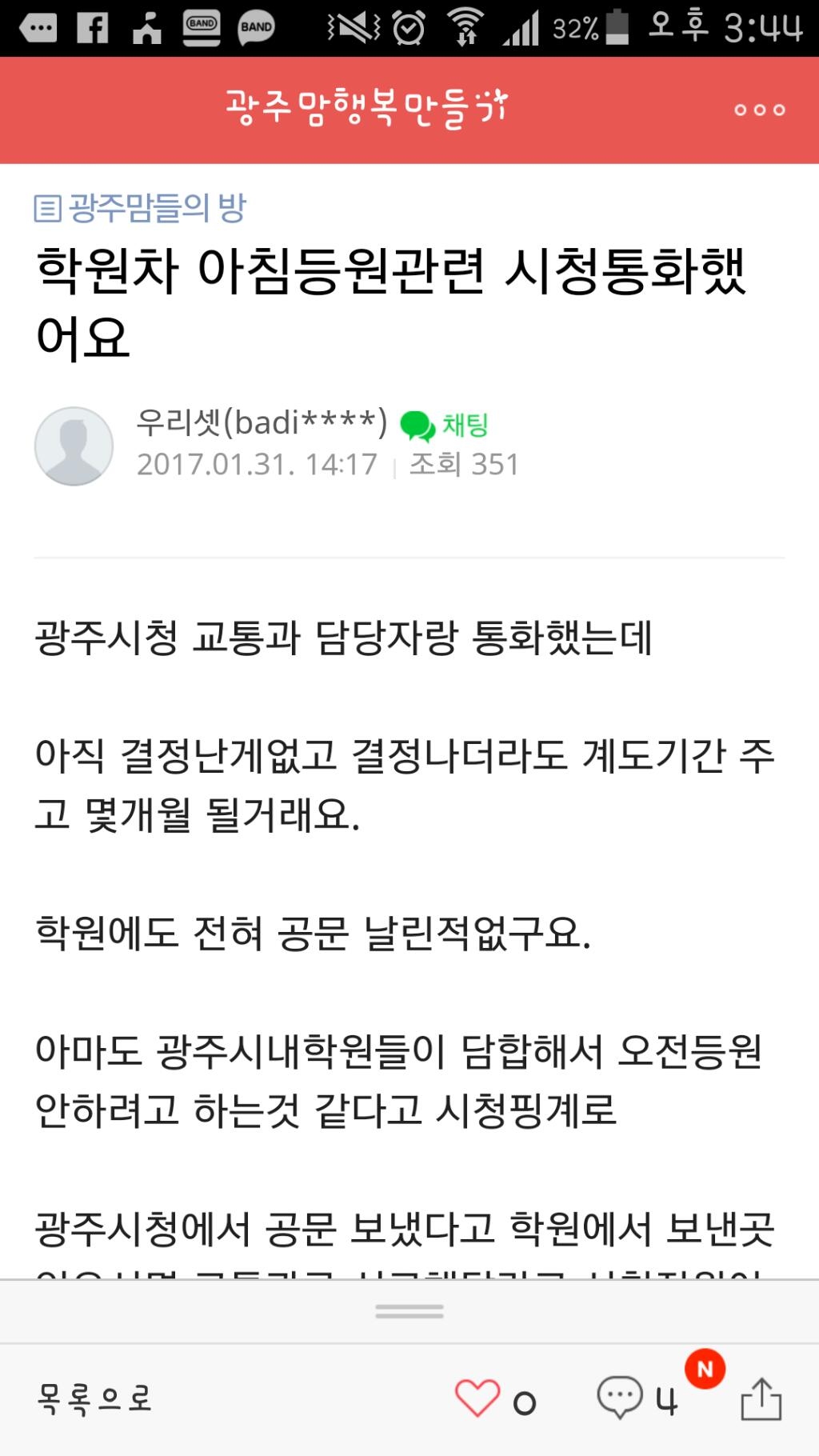
Task: Open the 광주맘들의 방 board link
Action: tap(141, 209)
